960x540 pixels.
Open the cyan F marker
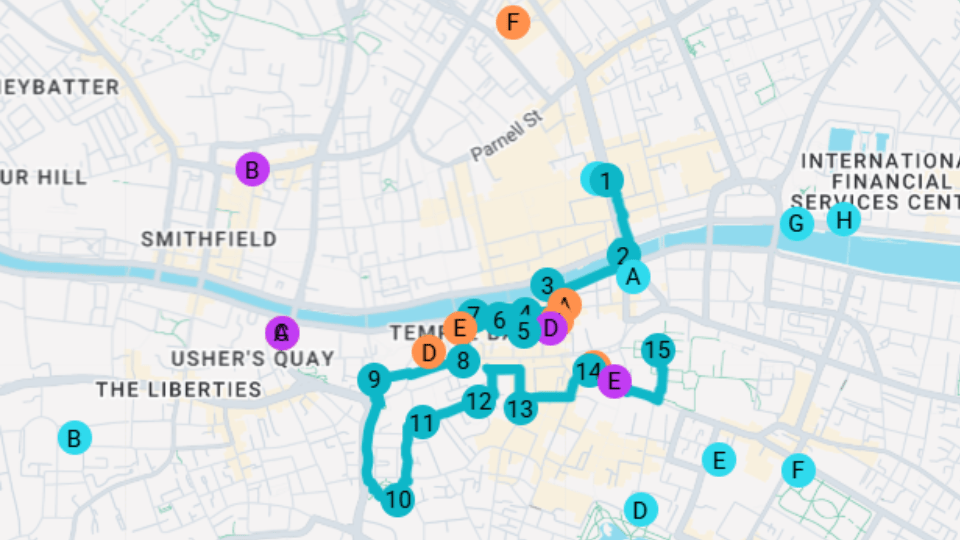[797, 470]
